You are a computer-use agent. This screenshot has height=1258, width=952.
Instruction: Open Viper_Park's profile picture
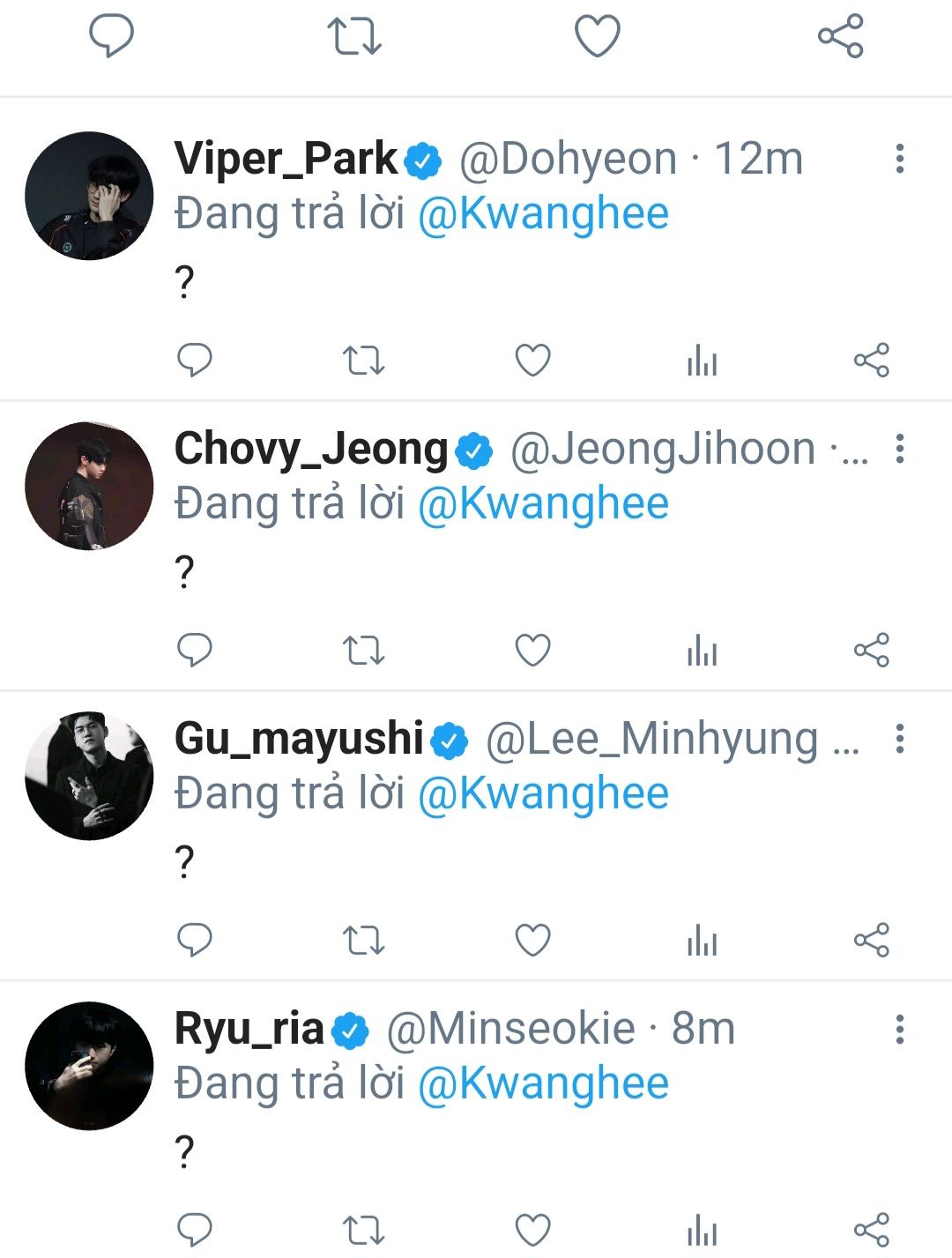click(x=89, y=196)
